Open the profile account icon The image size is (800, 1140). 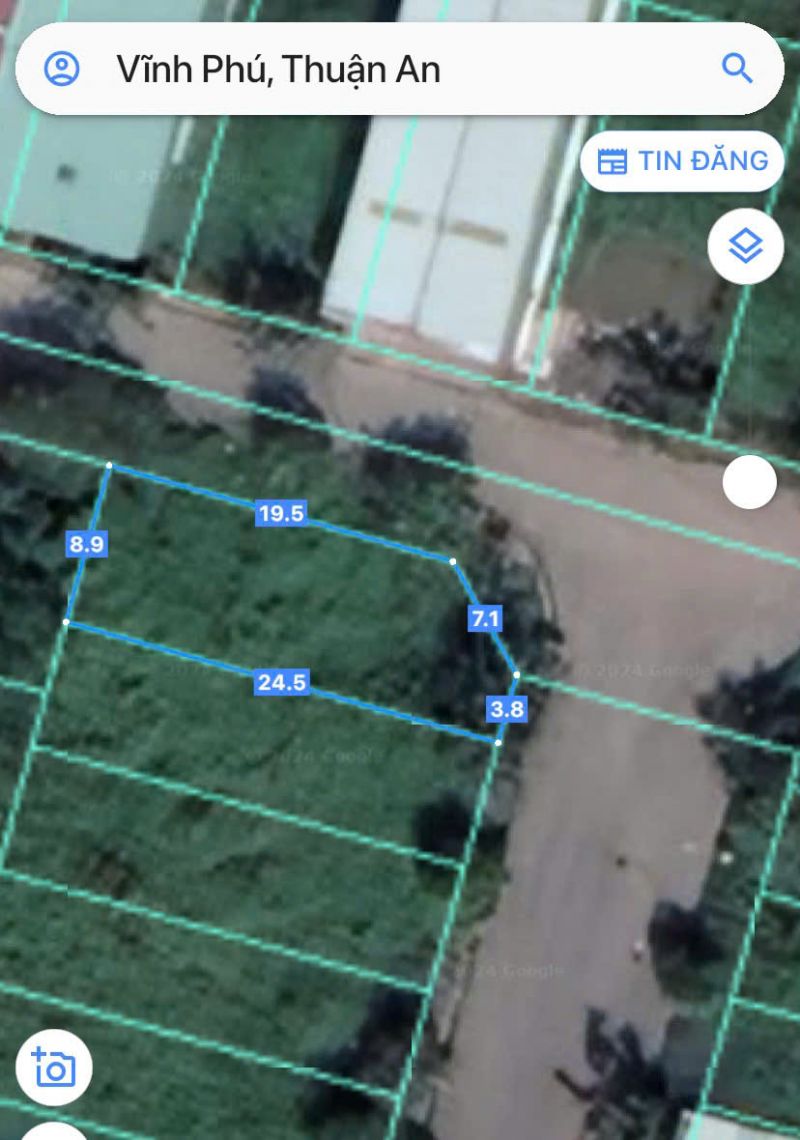point(62,69)
